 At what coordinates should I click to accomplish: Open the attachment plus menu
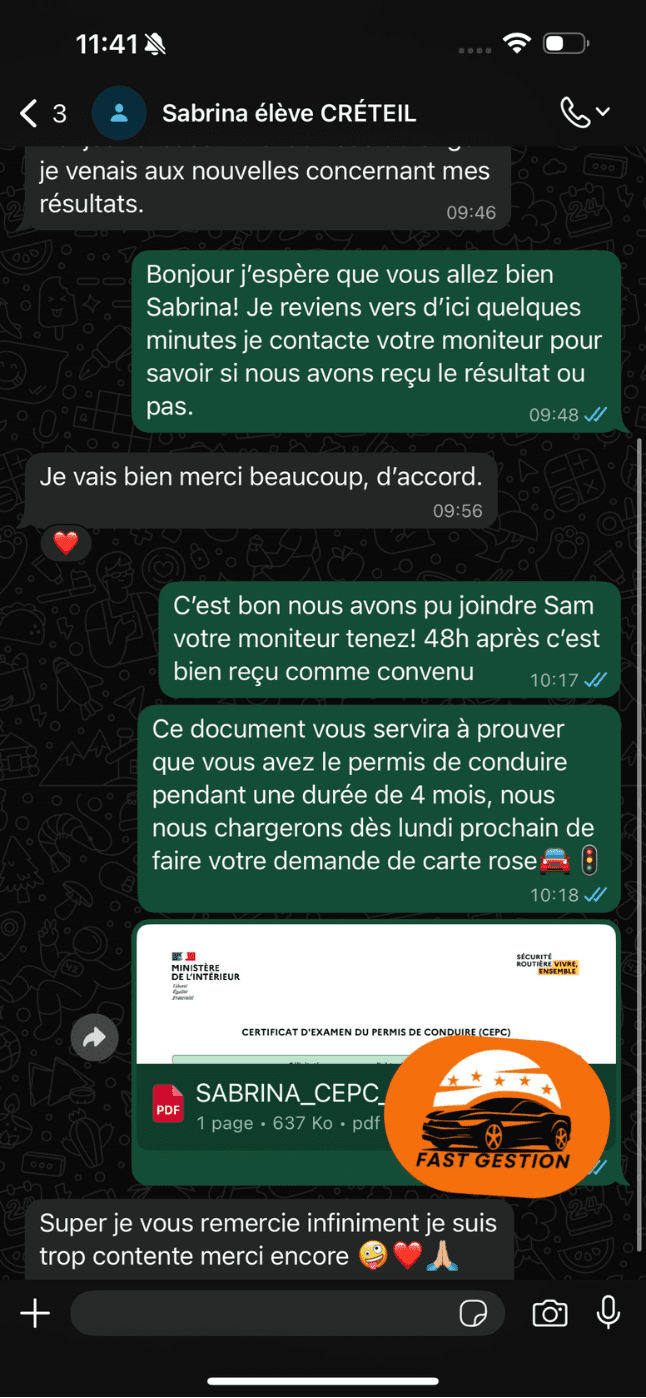(35, 1313)
